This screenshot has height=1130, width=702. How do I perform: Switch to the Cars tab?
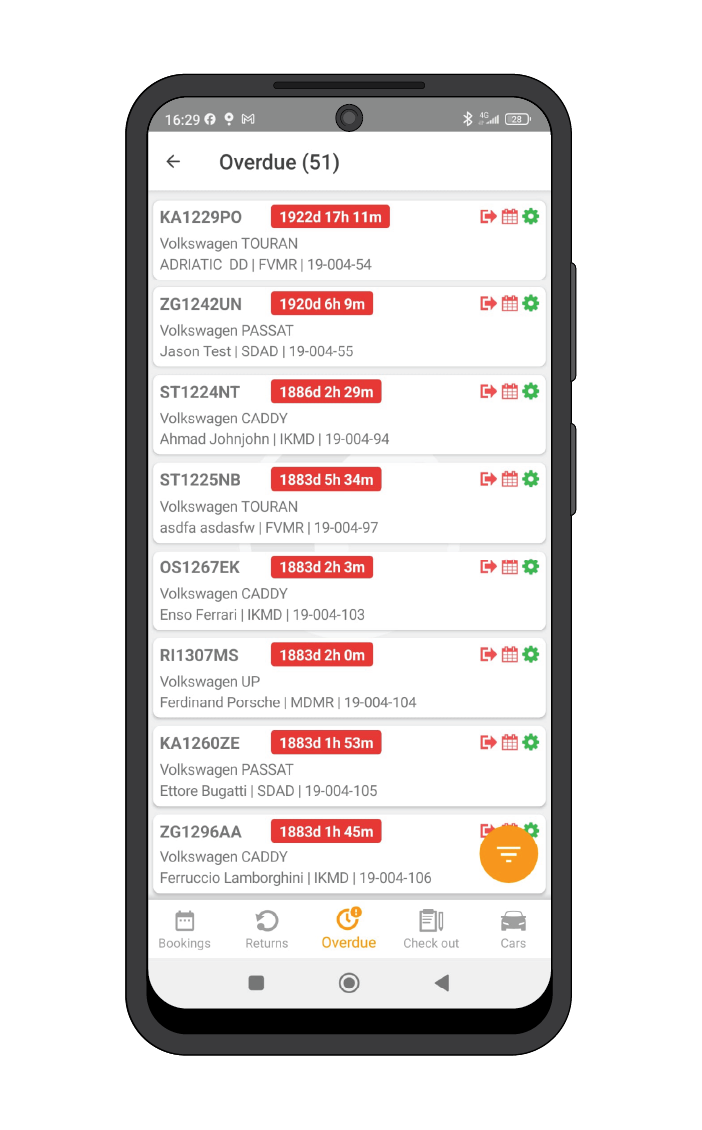(513, 930)
